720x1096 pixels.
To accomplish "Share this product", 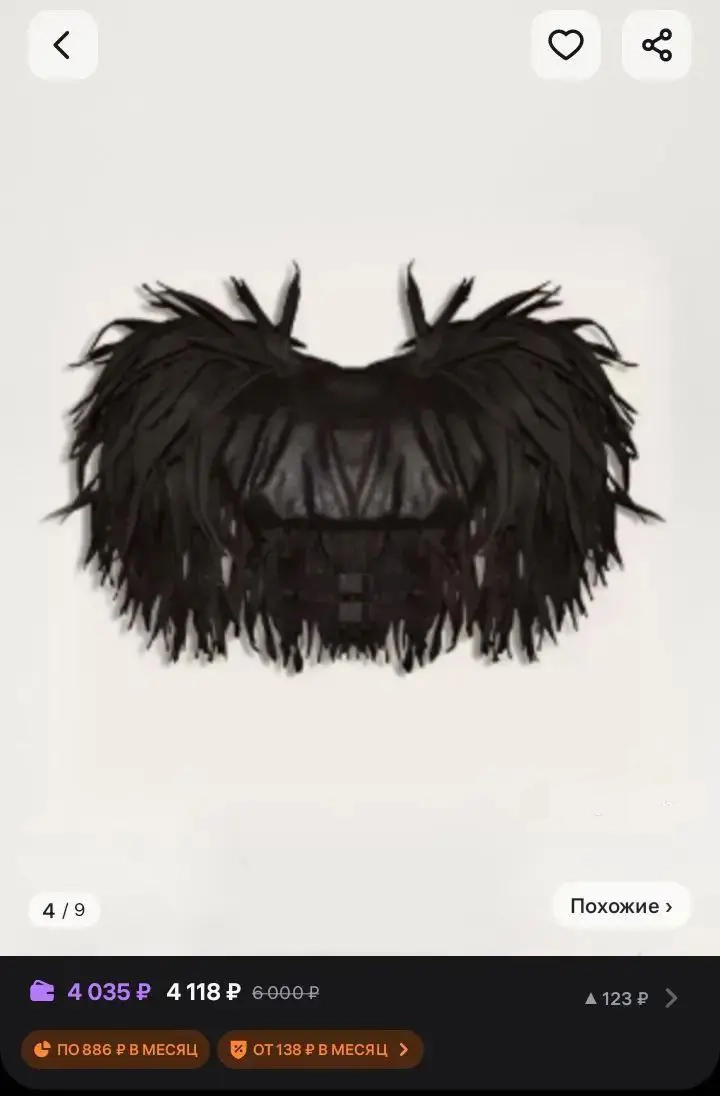I will pos(656,45).
